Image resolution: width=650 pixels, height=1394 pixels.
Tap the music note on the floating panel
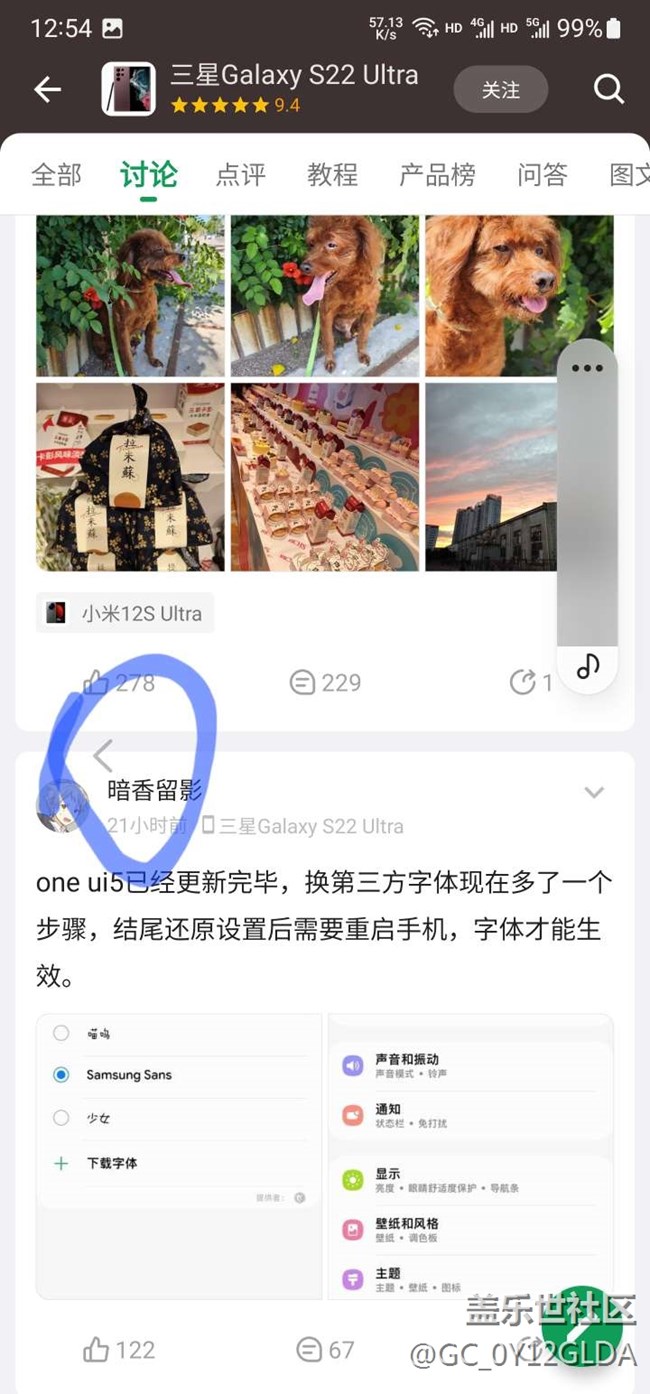(x=588, y=665)
